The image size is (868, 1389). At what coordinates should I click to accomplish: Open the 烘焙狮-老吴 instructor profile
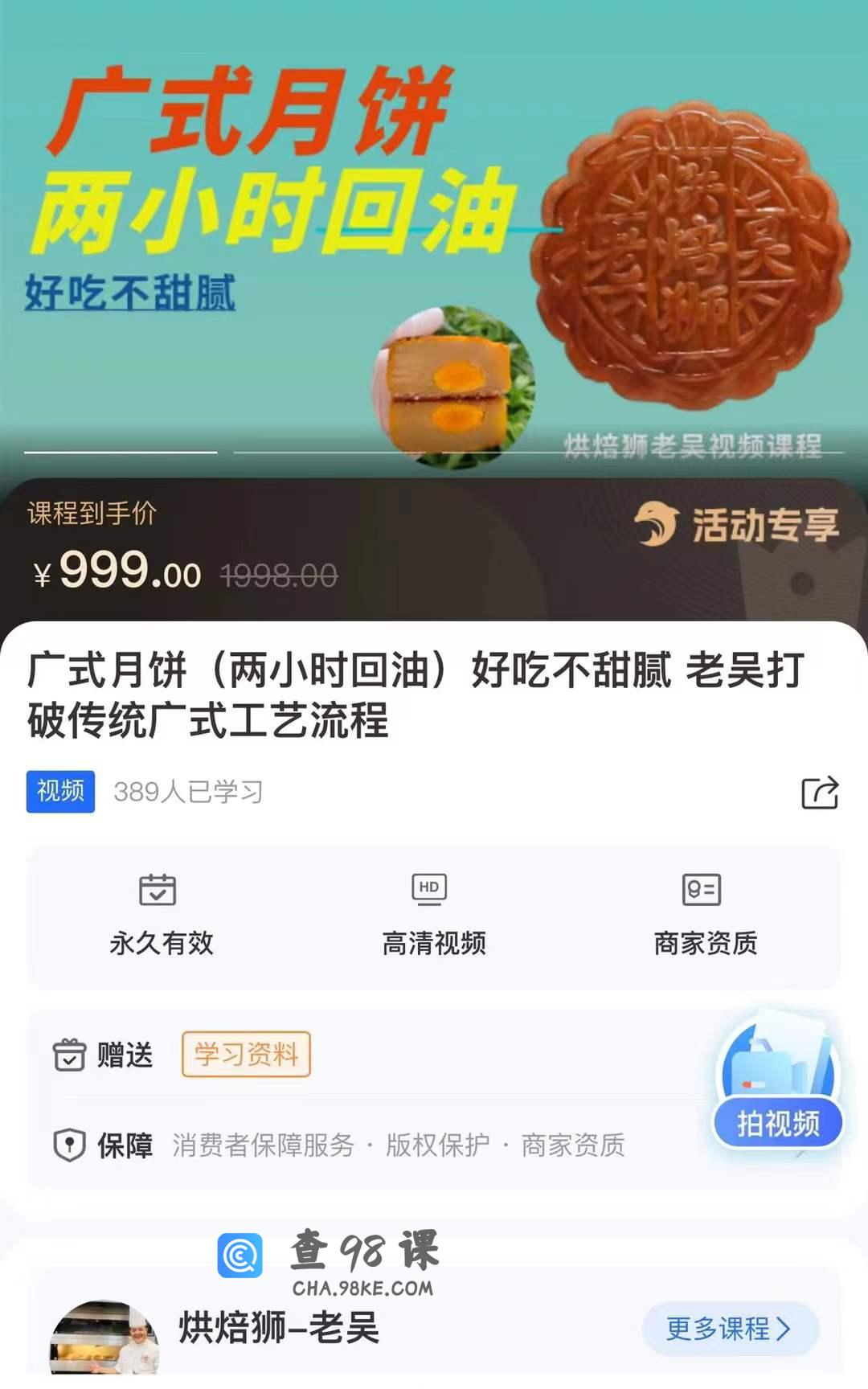coord(278,1328)
